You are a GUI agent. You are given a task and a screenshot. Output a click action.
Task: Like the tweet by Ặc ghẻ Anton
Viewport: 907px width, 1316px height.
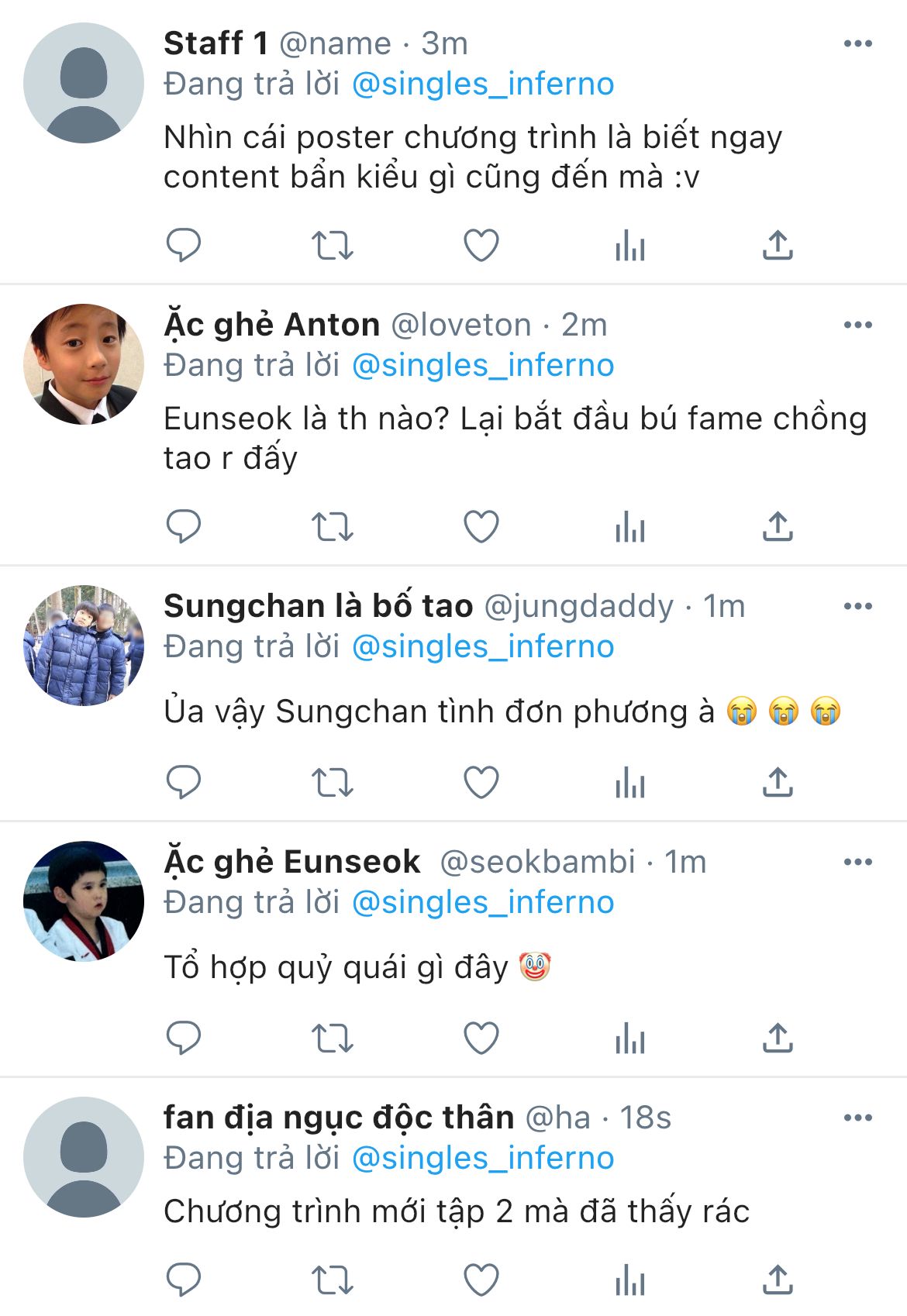coord(481,527)
